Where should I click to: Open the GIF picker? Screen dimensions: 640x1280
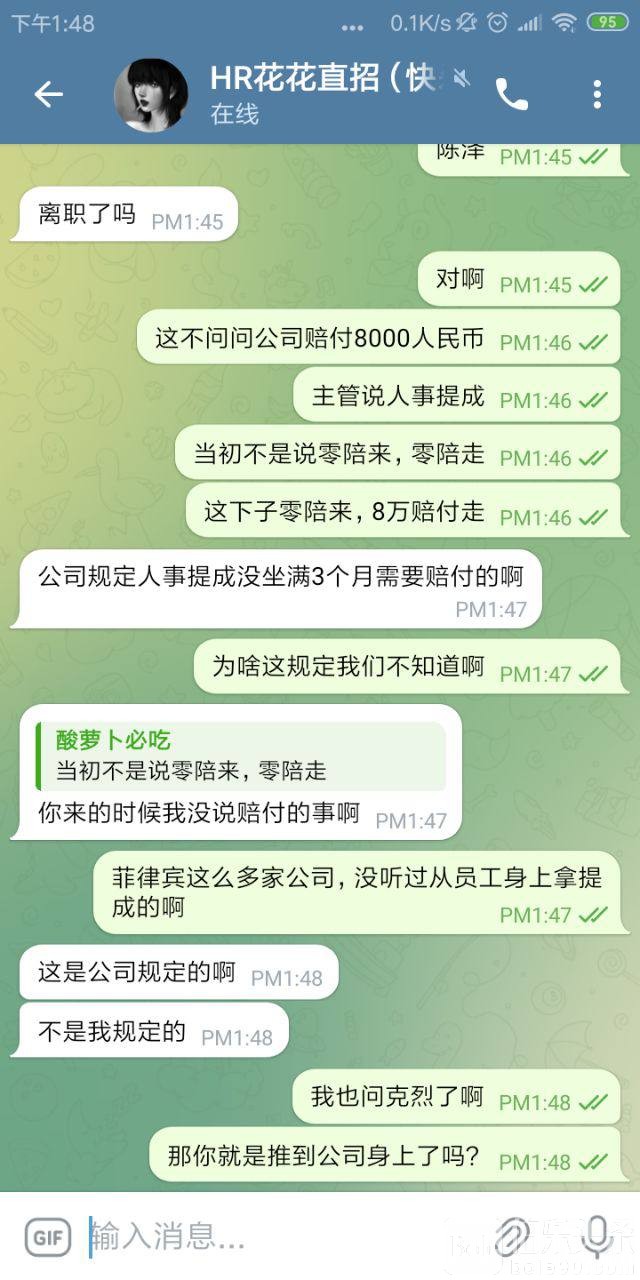(x=48, y=1238)
